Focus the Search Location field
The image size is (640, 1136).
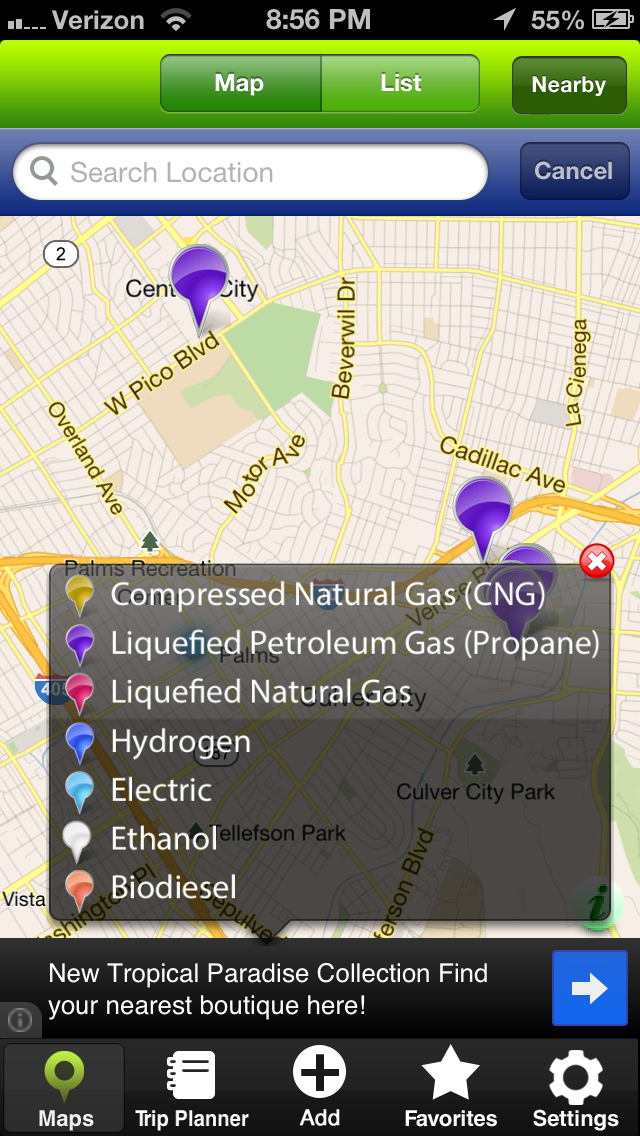[x=250, y=172]
